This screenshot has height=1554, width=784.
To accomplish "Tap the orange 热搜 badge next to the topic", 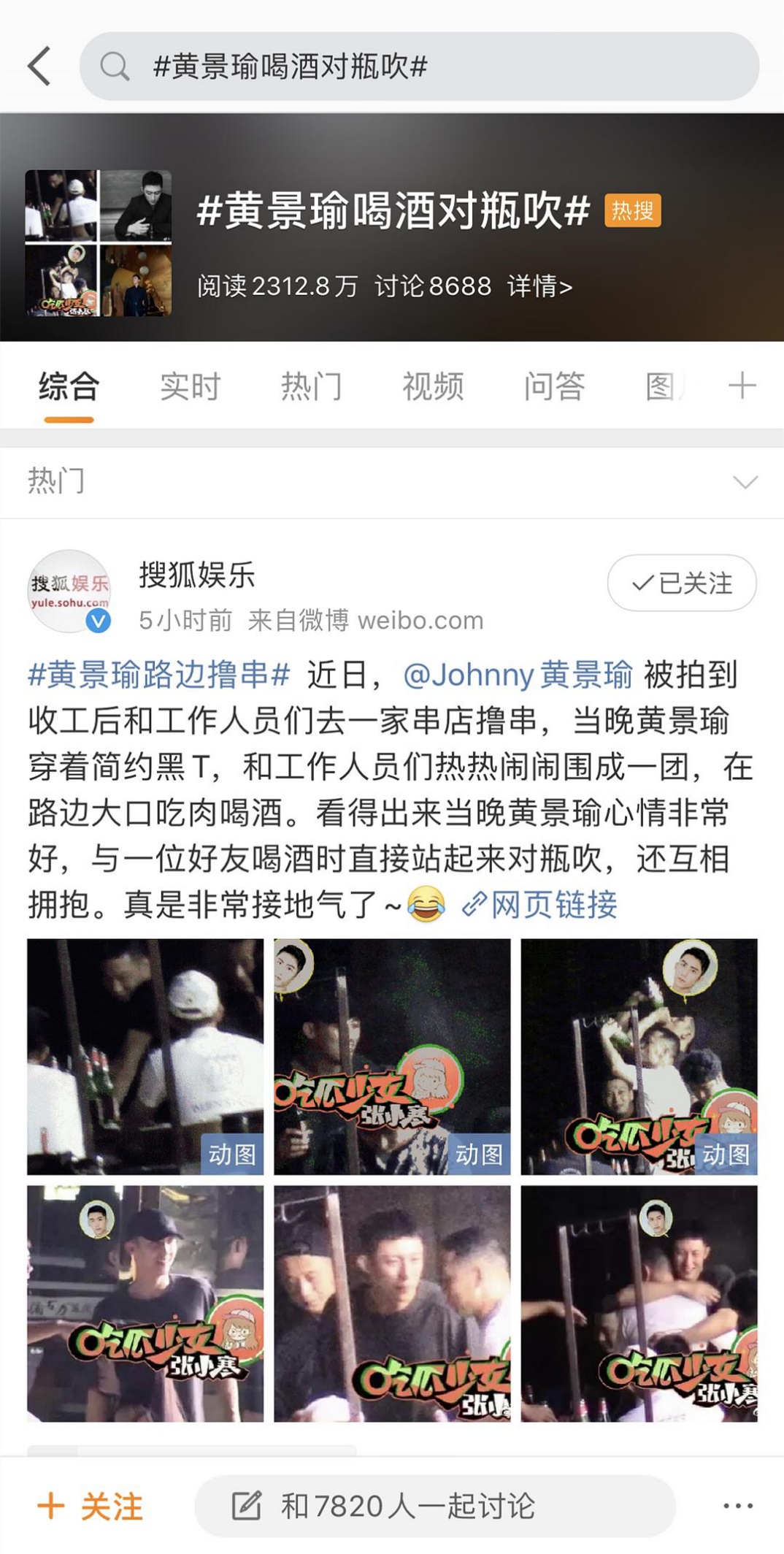I will 632,210.
